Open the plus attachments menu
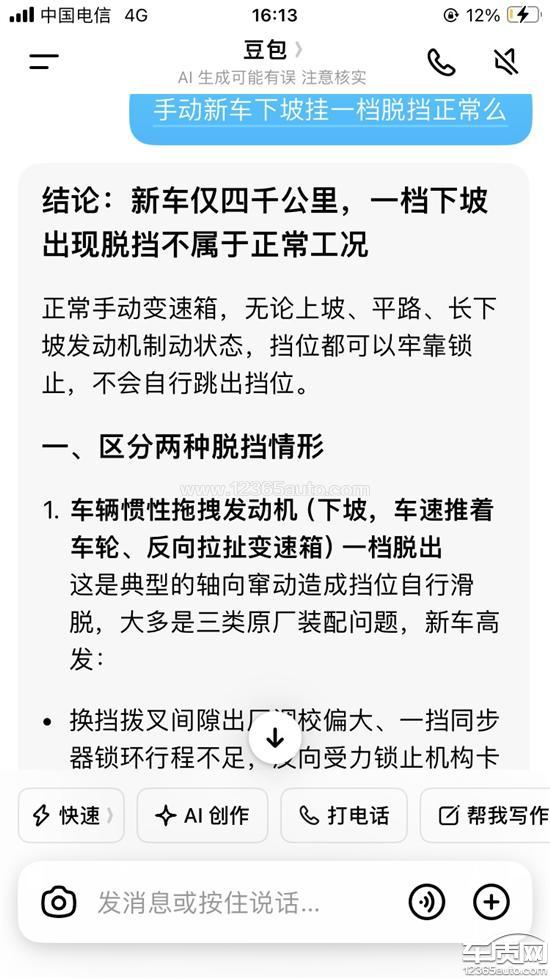Image resolution: width=550 pixels, height=978 pixels. pos(491,902)
